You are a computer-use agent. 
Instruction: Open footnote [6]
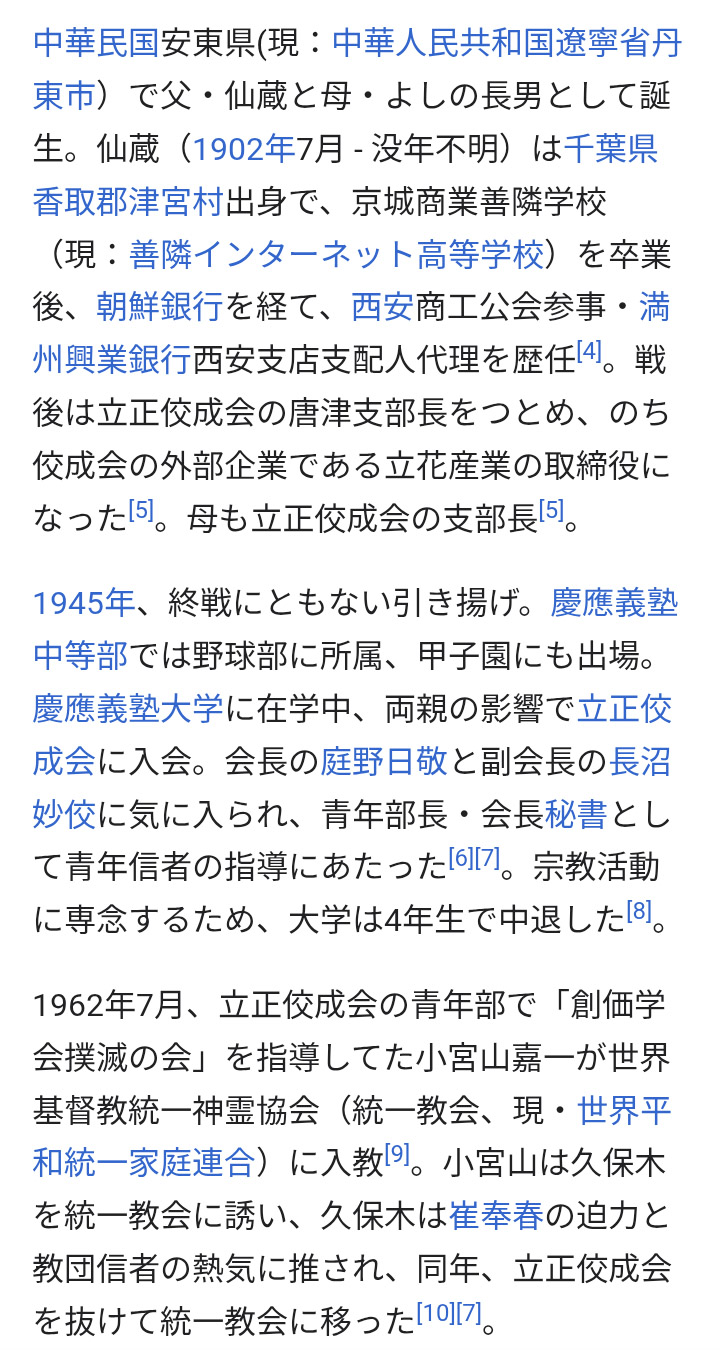(x=461, y=859)
